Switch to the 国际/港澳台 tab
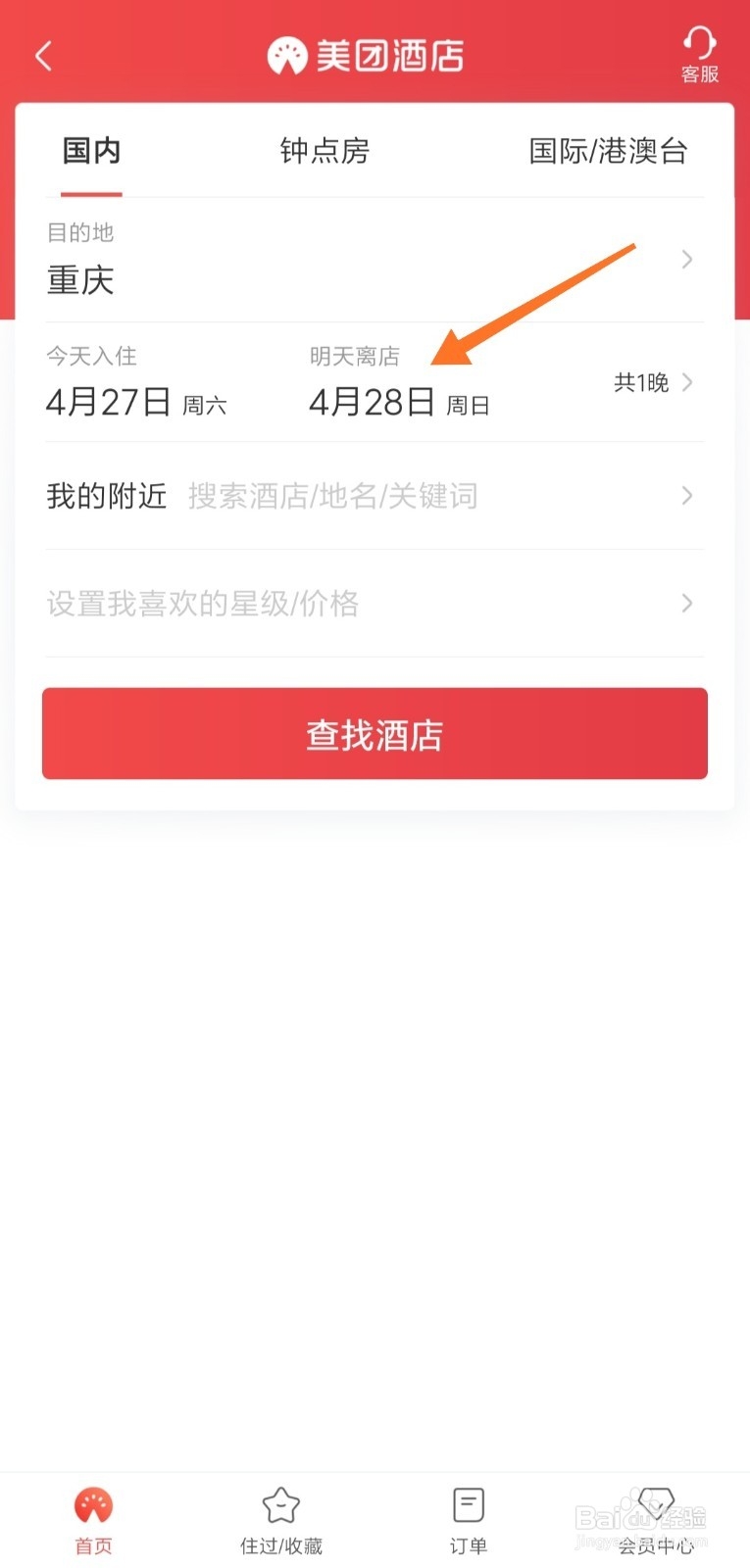This screenshot has height=1568, width=750. pyautogui.click(x=608, y=151)
